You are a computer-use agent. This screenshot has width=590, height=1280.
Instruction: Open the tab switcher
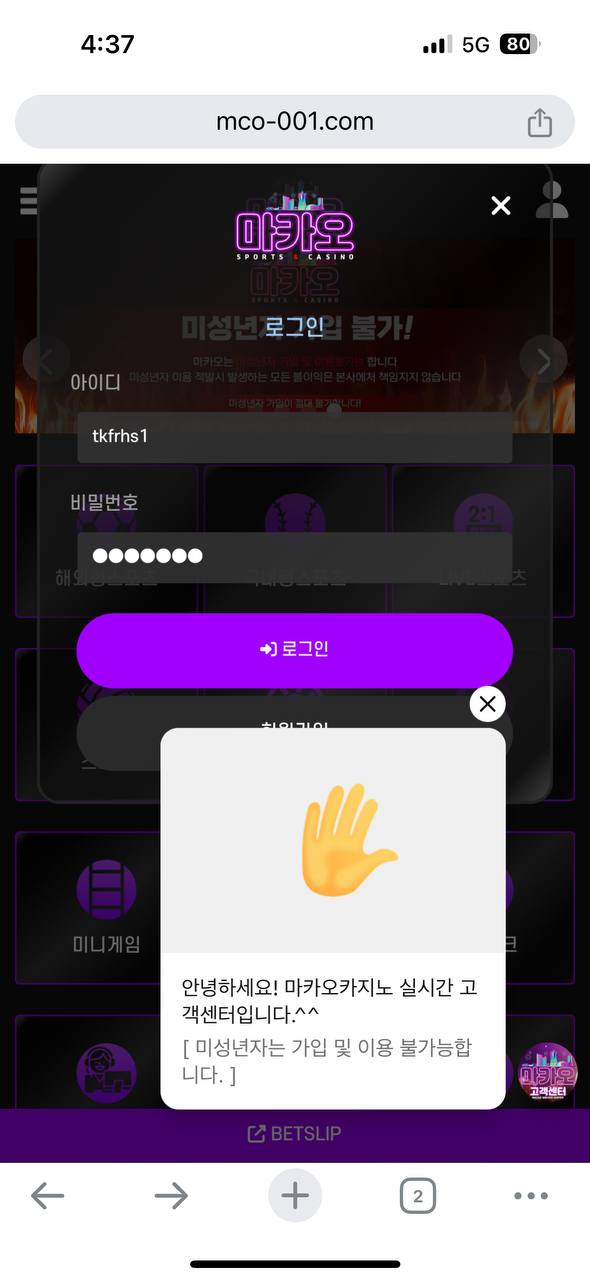tap(418, 1196)
